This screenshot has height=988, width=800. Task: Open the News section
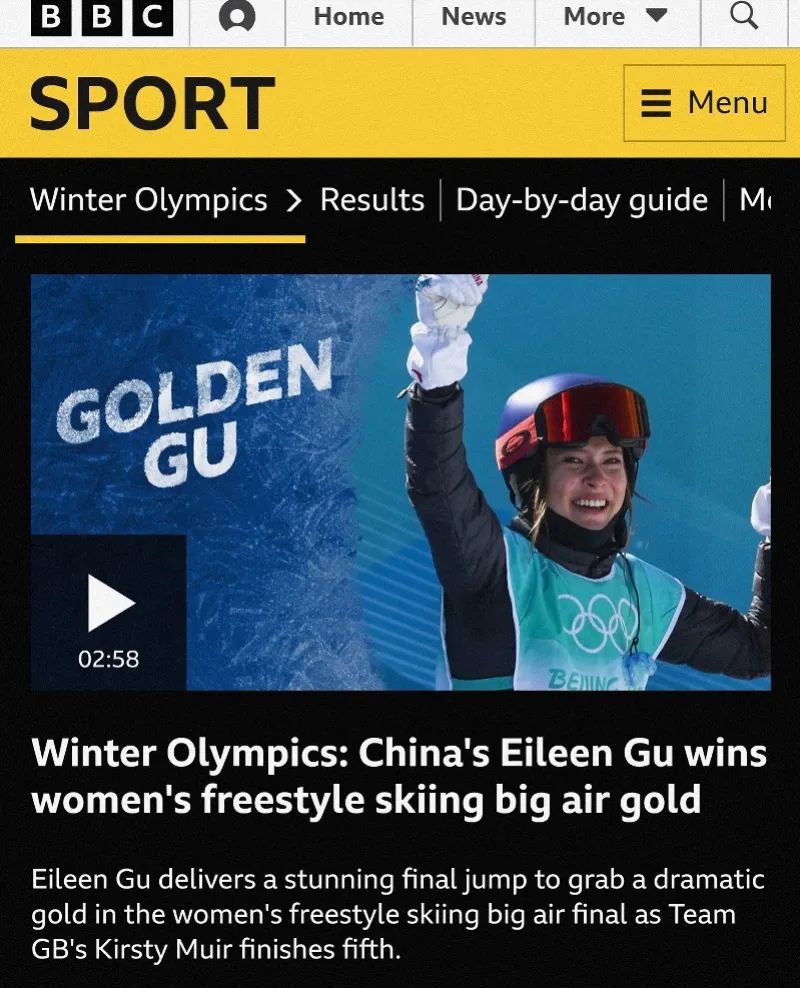coord(473,17)
